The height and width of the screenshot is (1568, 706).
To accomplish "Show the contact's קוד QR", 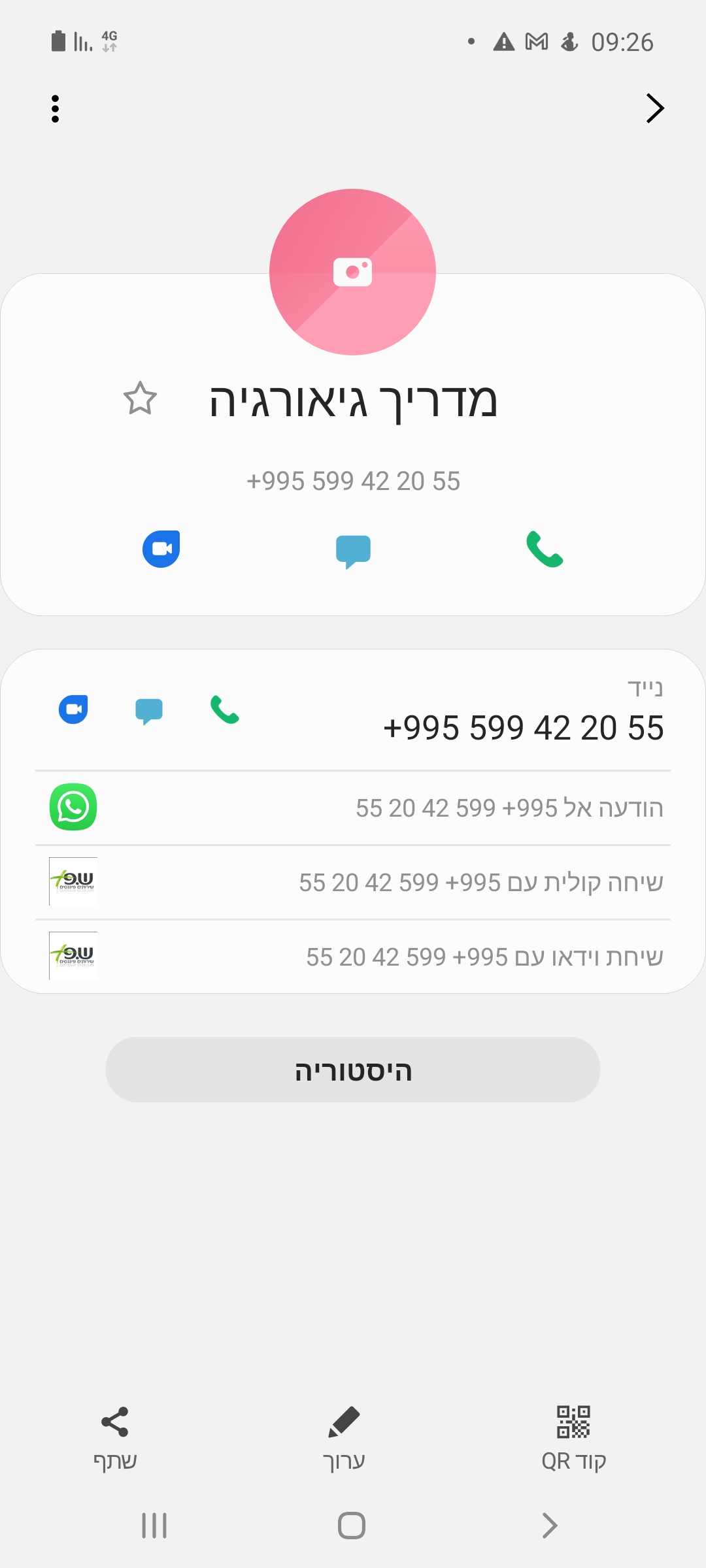I will coord(574,1437).
